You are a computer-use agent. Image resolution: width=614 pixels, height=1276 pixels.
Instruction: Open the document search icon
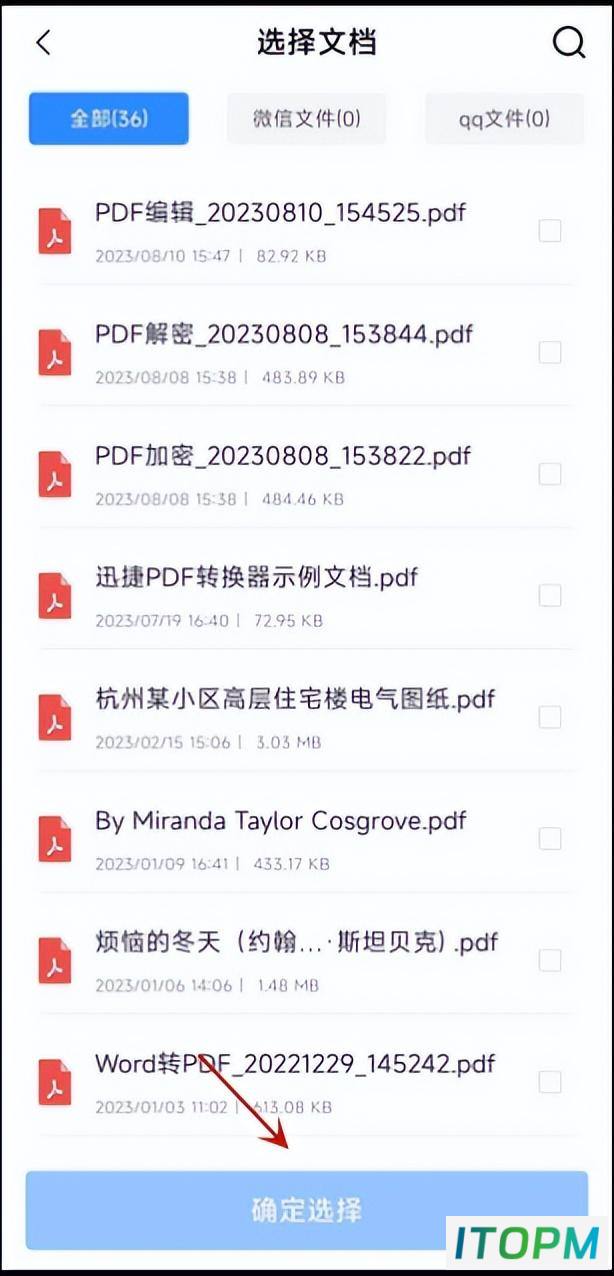click(569, 43)
